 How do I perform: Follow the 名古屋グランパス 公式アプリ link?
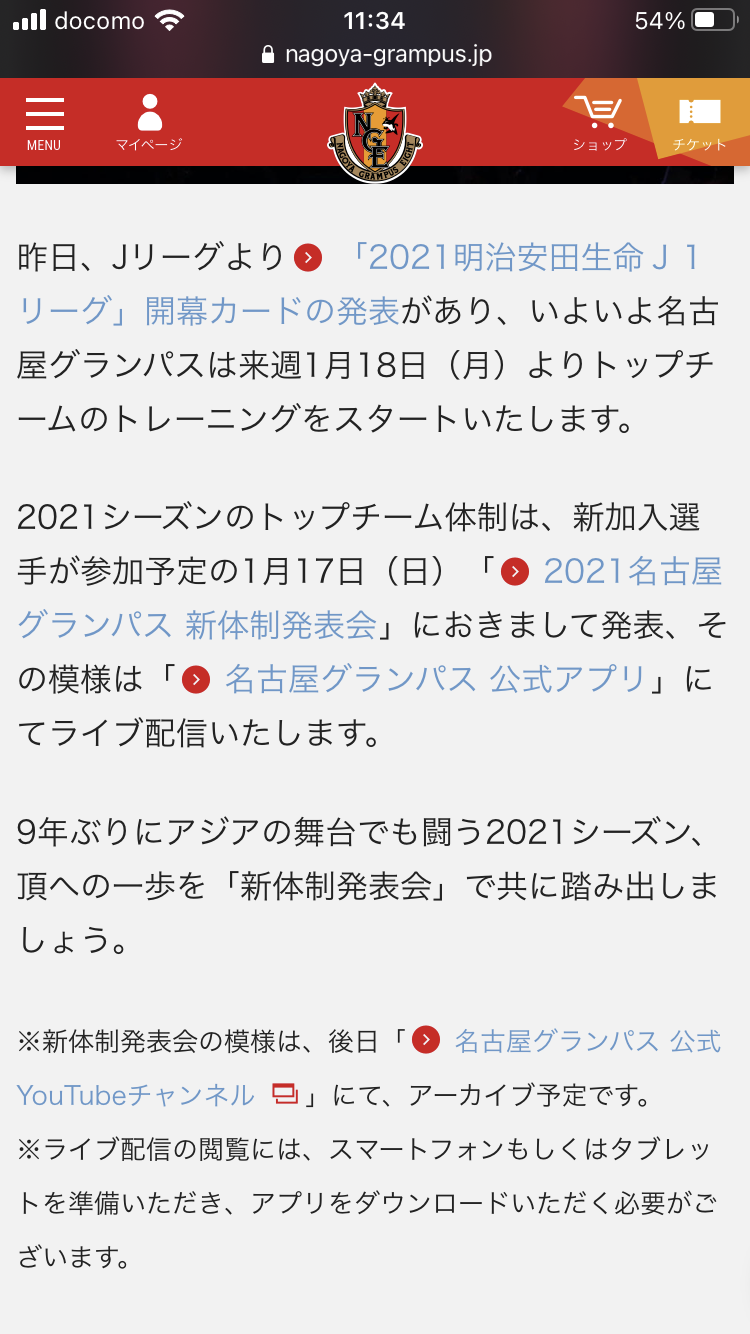click(435, 680)
